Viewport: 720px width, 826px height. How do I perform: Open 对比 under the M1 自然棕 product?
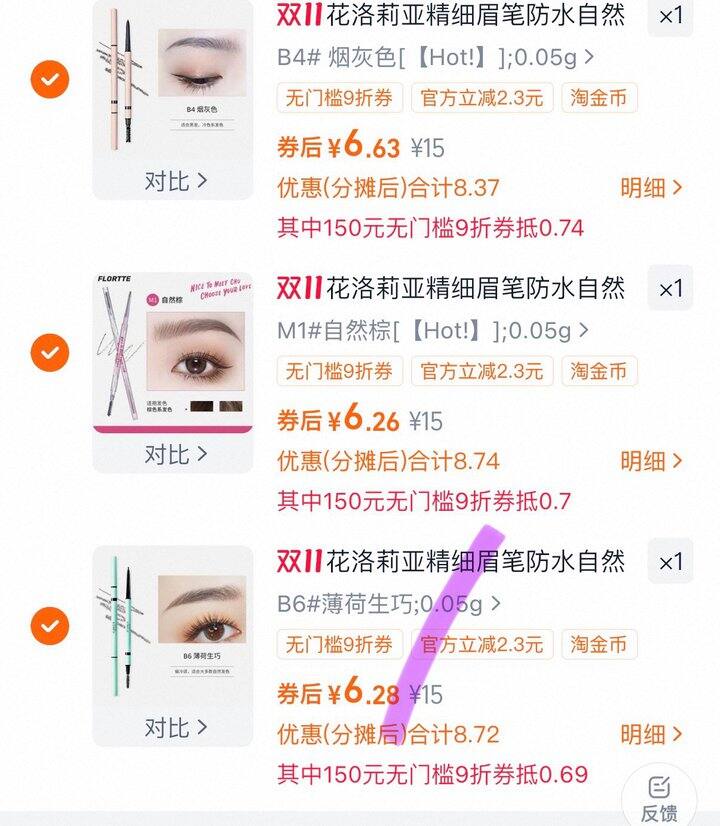(x=175, y=454)
